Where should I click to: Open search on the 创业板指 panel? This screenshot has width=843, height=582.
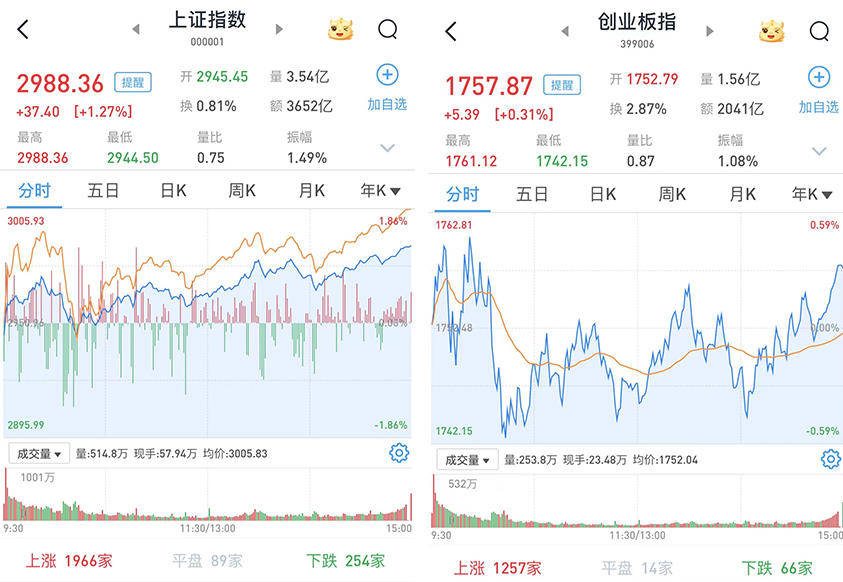[819, 31]
